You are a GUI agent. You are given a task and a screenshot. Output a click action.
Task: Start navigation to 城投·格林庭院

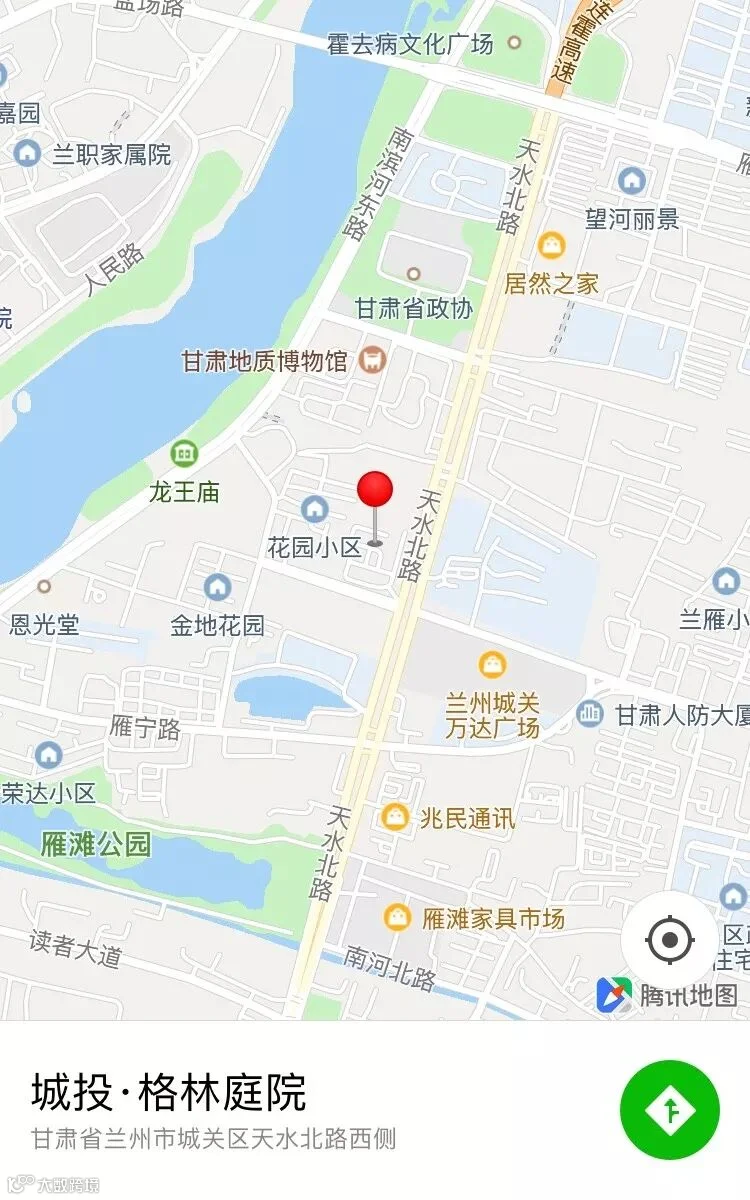point(670,1110)
